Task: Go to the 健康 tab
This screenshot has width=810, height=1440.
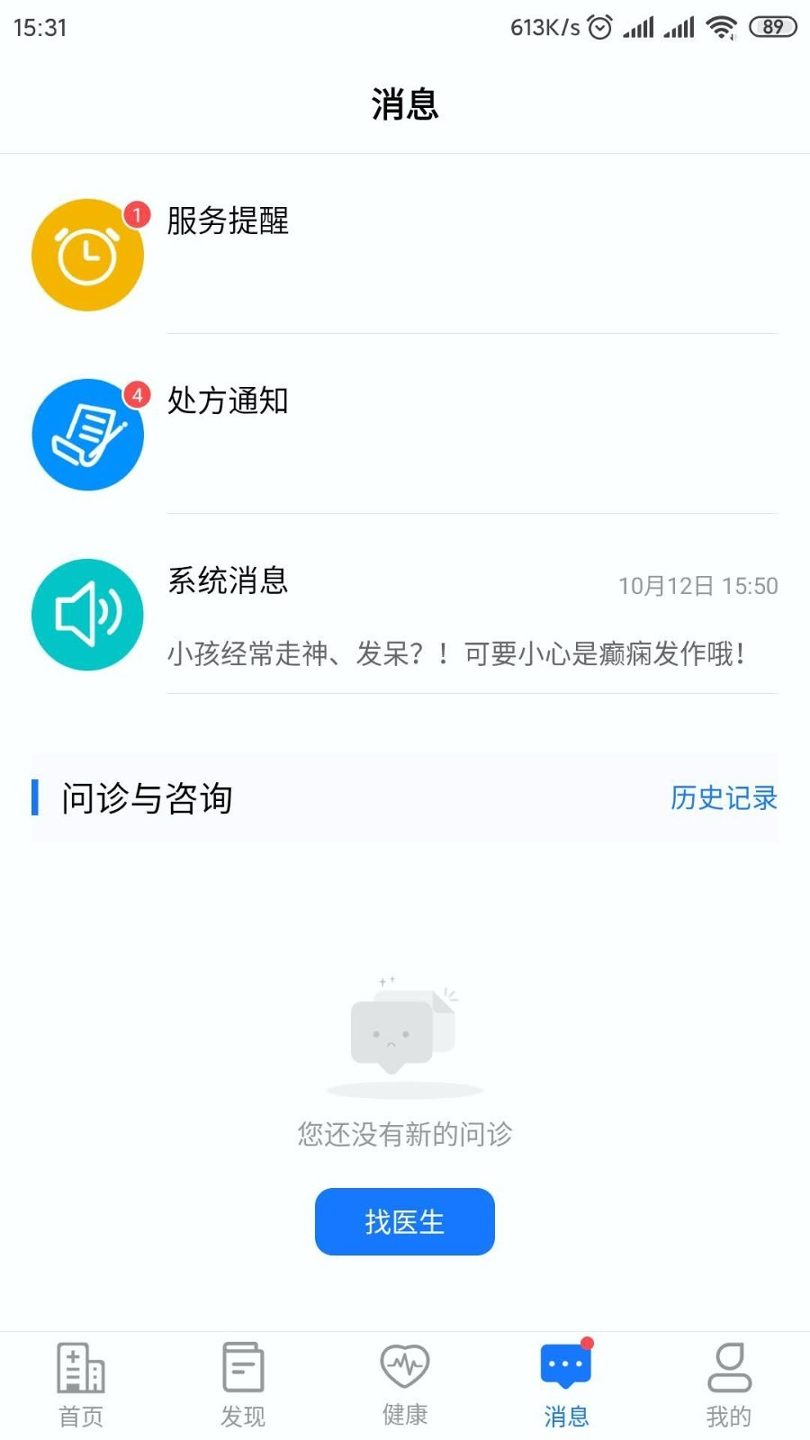Action: (405, 1385)
